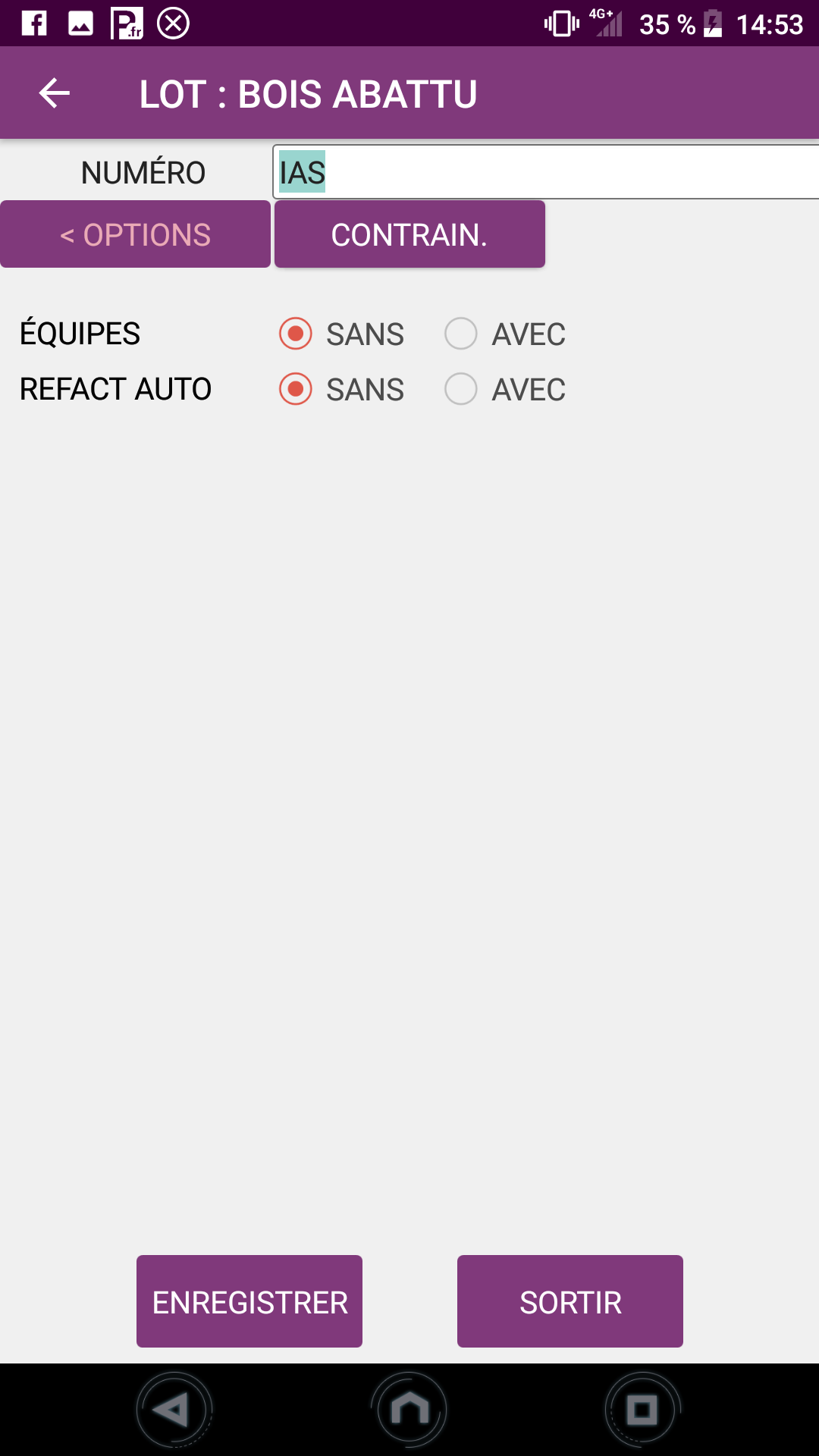Collapse the < OPTIONS section
The image size is (819, 1456).
pyautogui.click(x=135, y=234)
